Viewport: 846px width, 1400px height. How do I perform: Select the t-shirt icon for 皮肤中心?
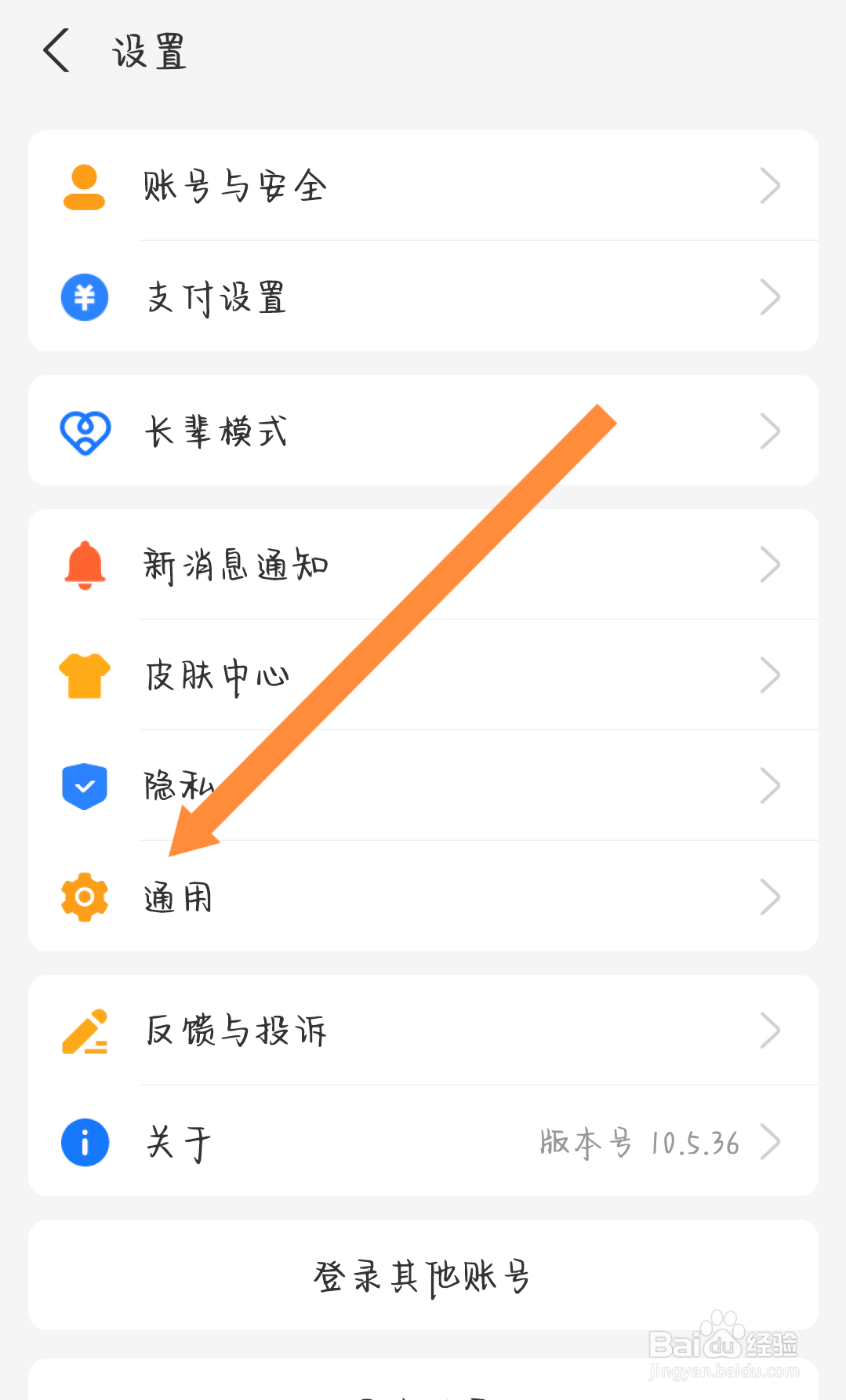coord(84,675)
